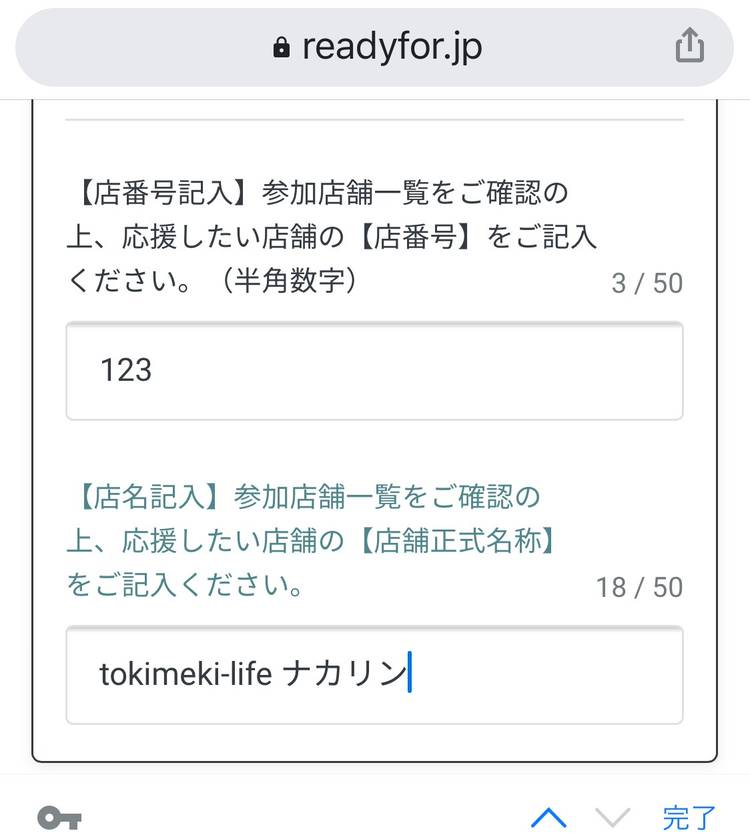The height and width of the screenshot is (837, 750).
Task: Edit the store name field with tokimeki-life
Action: pyautogui.click(x=374, y=675)
